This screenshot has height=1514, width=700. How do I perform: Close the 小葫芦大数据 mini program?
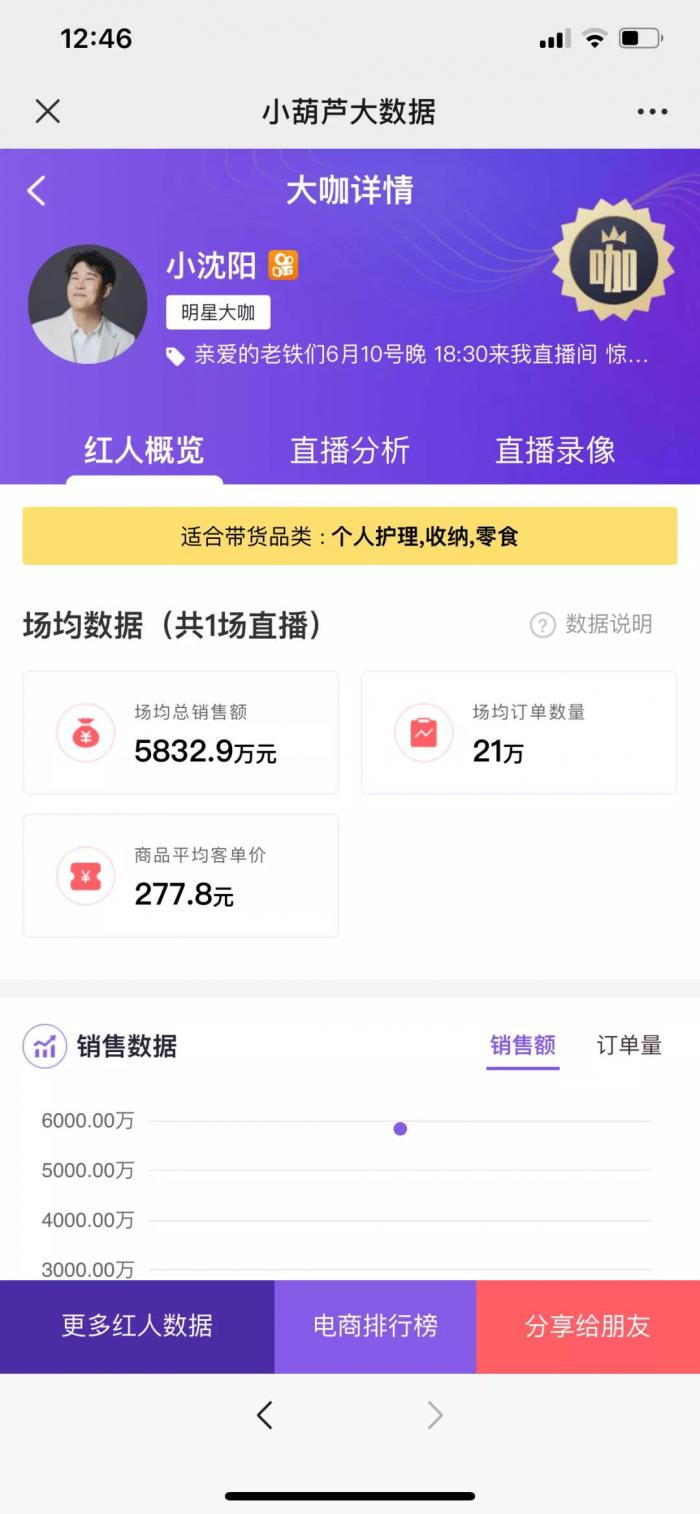click(48, 111)
